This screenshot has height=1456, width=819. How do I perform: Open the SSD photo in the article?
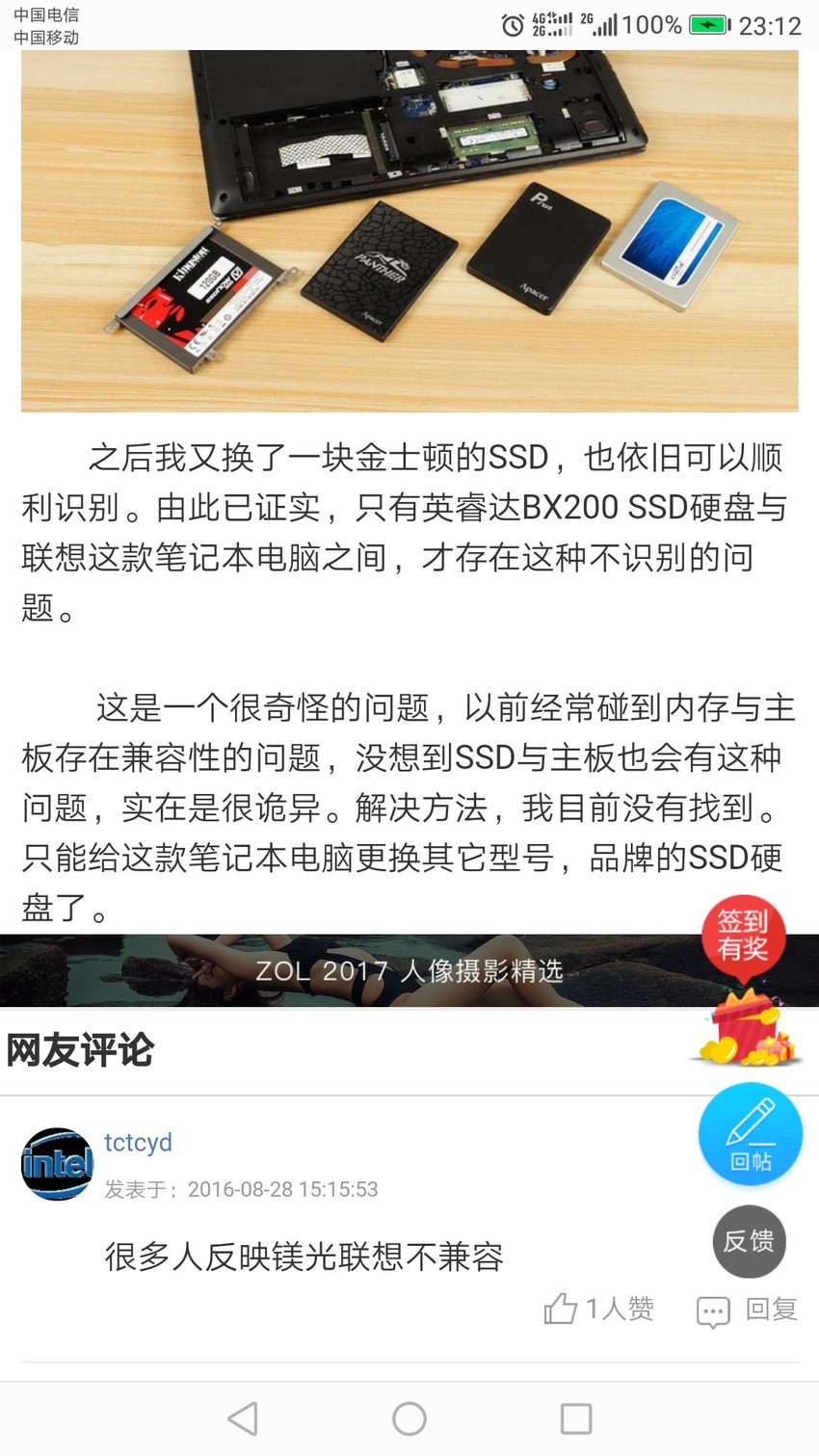pyautogui.click(x=409, y=231)
